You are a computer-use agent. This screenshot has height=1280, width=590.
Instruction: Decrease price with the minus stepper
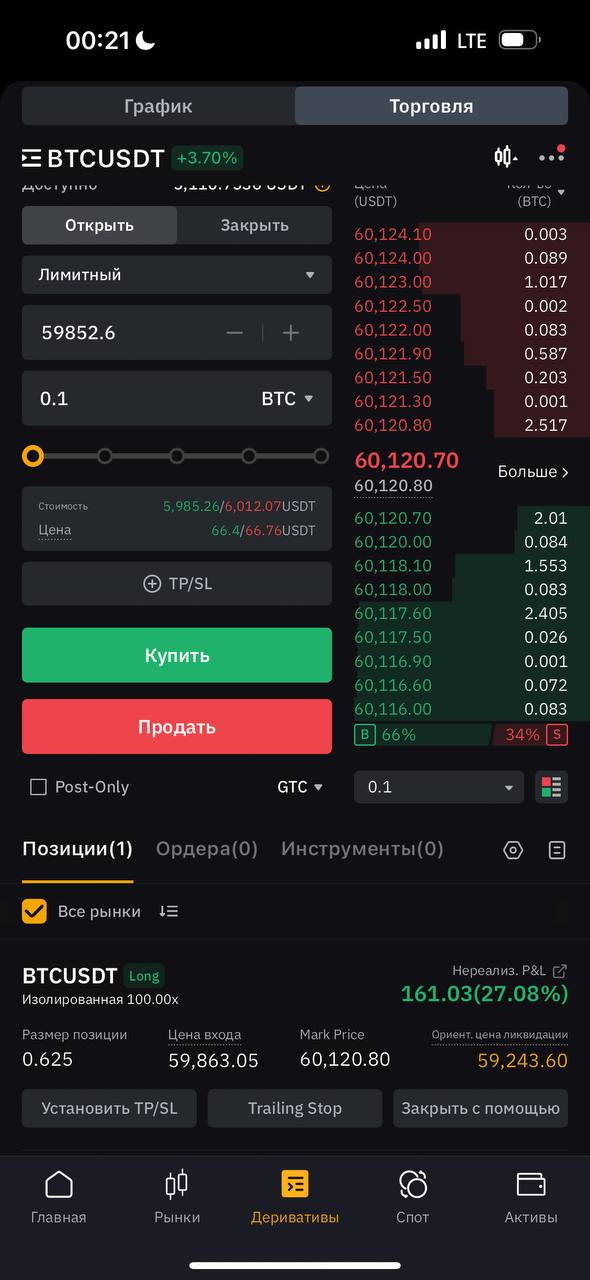point(234,333)
